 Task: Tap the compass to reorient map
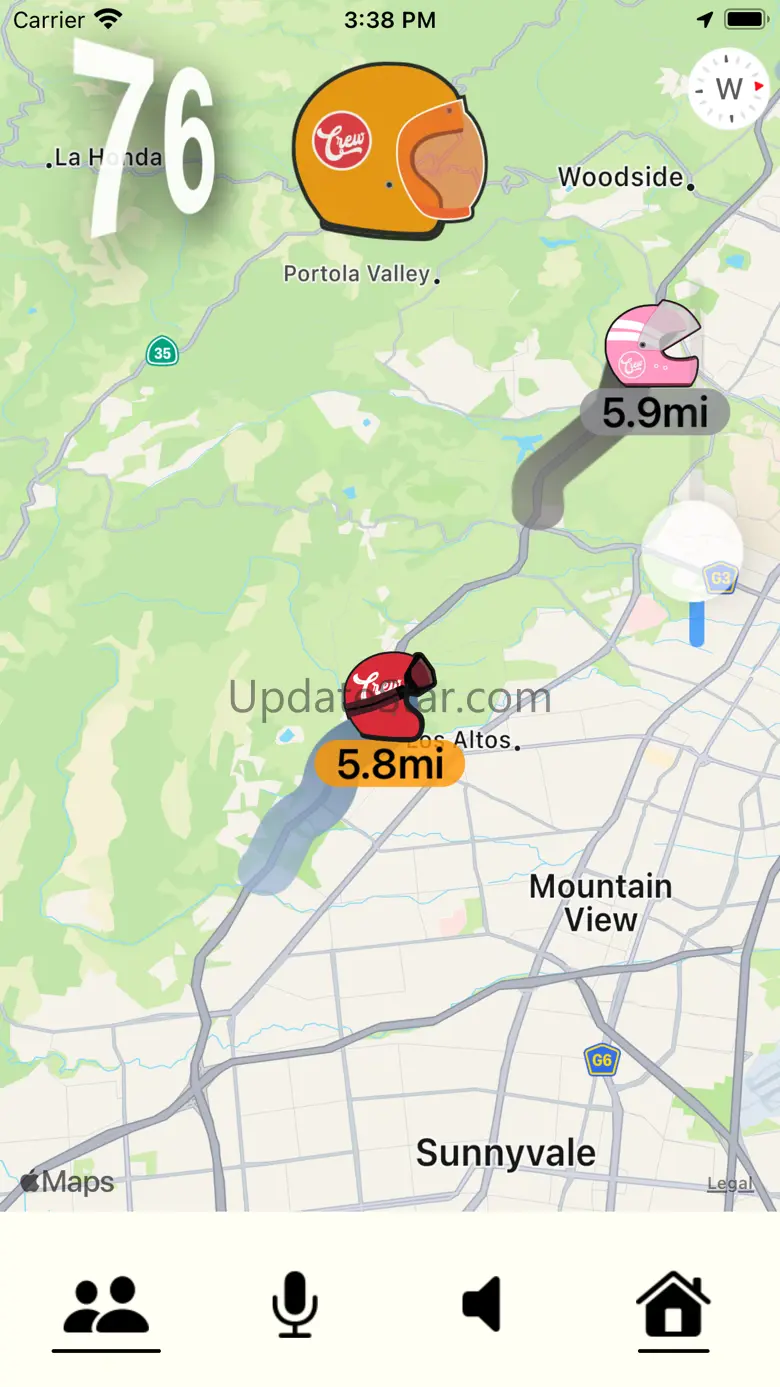point(730,89)
